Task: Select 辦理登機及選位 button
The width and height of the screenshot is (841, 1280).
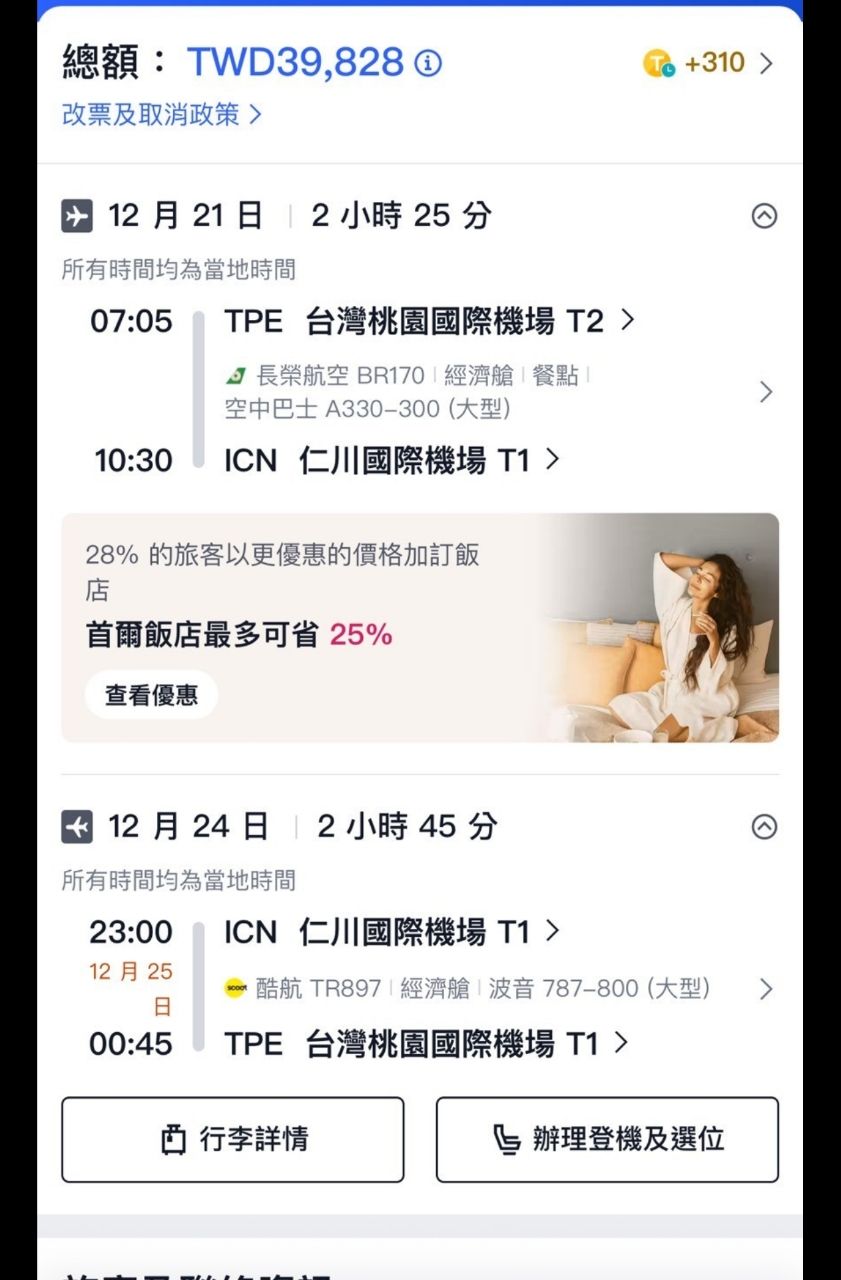Action: pyautogui.click(x=607, y=1140)
